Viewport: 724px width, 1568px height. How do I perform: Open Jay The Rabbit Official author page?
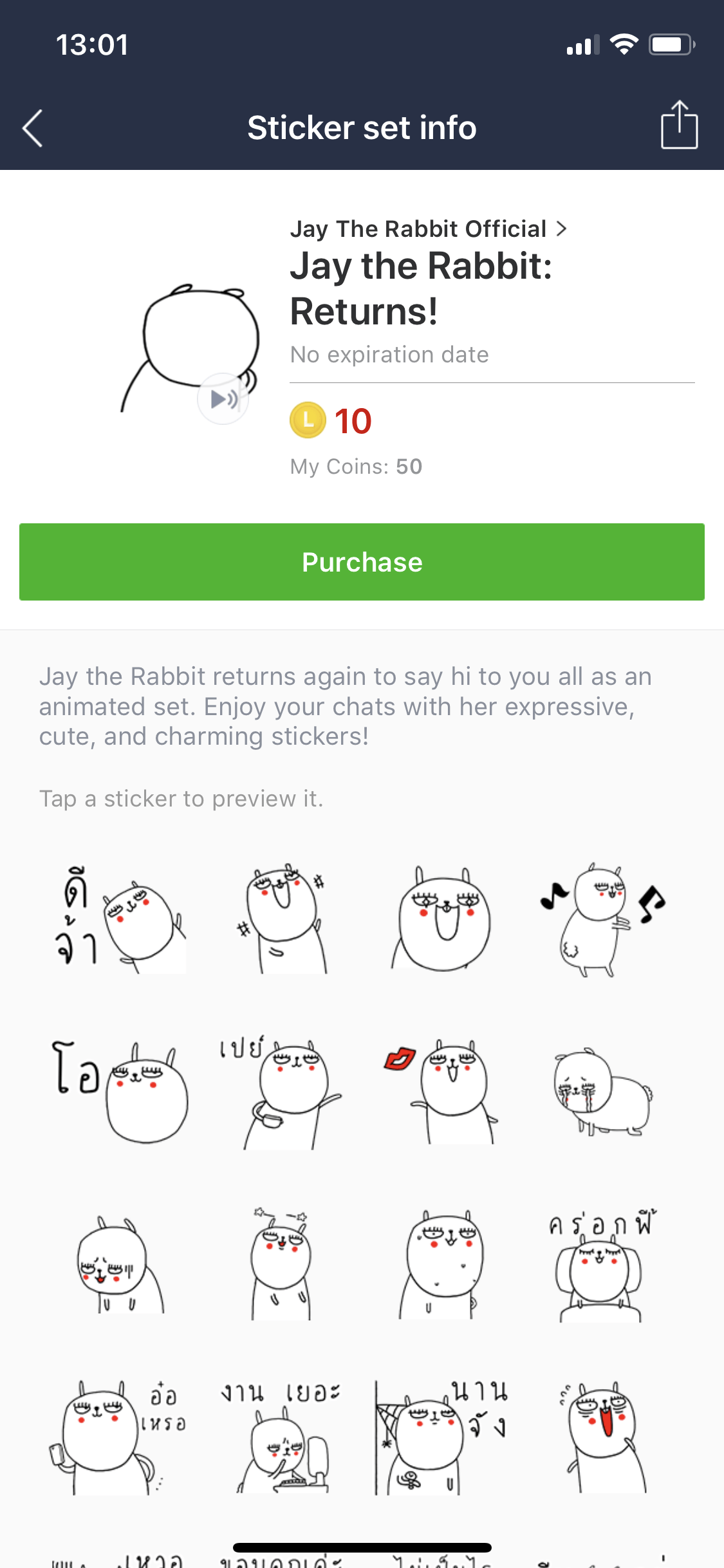(x=418, y=229)
